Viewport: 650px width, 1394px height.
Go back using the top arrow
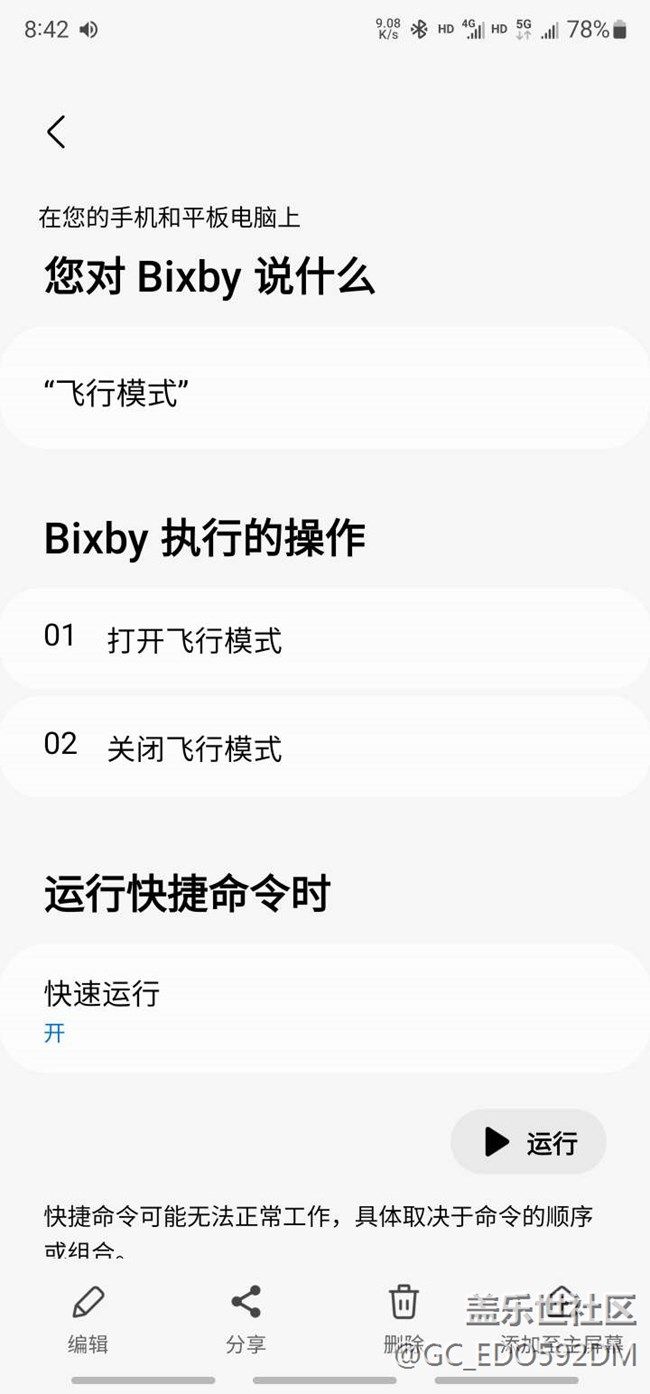(56, 132)
